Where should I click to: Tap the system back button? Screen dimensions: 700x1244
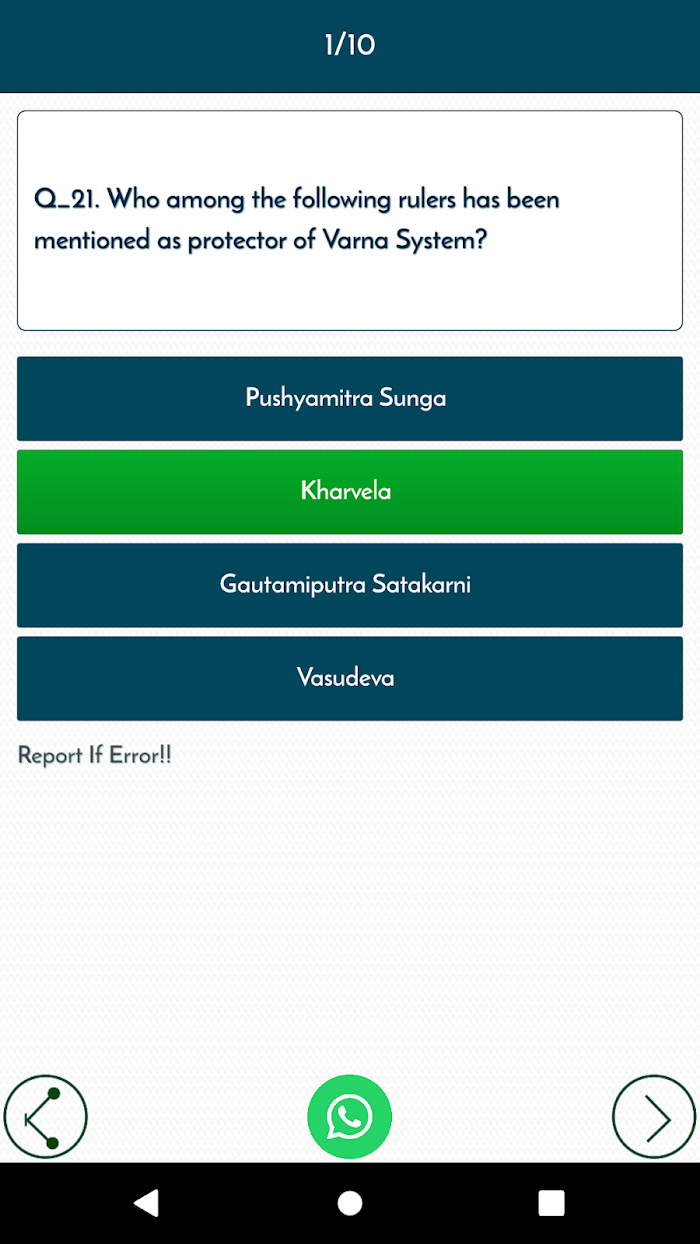(147, 1203)
